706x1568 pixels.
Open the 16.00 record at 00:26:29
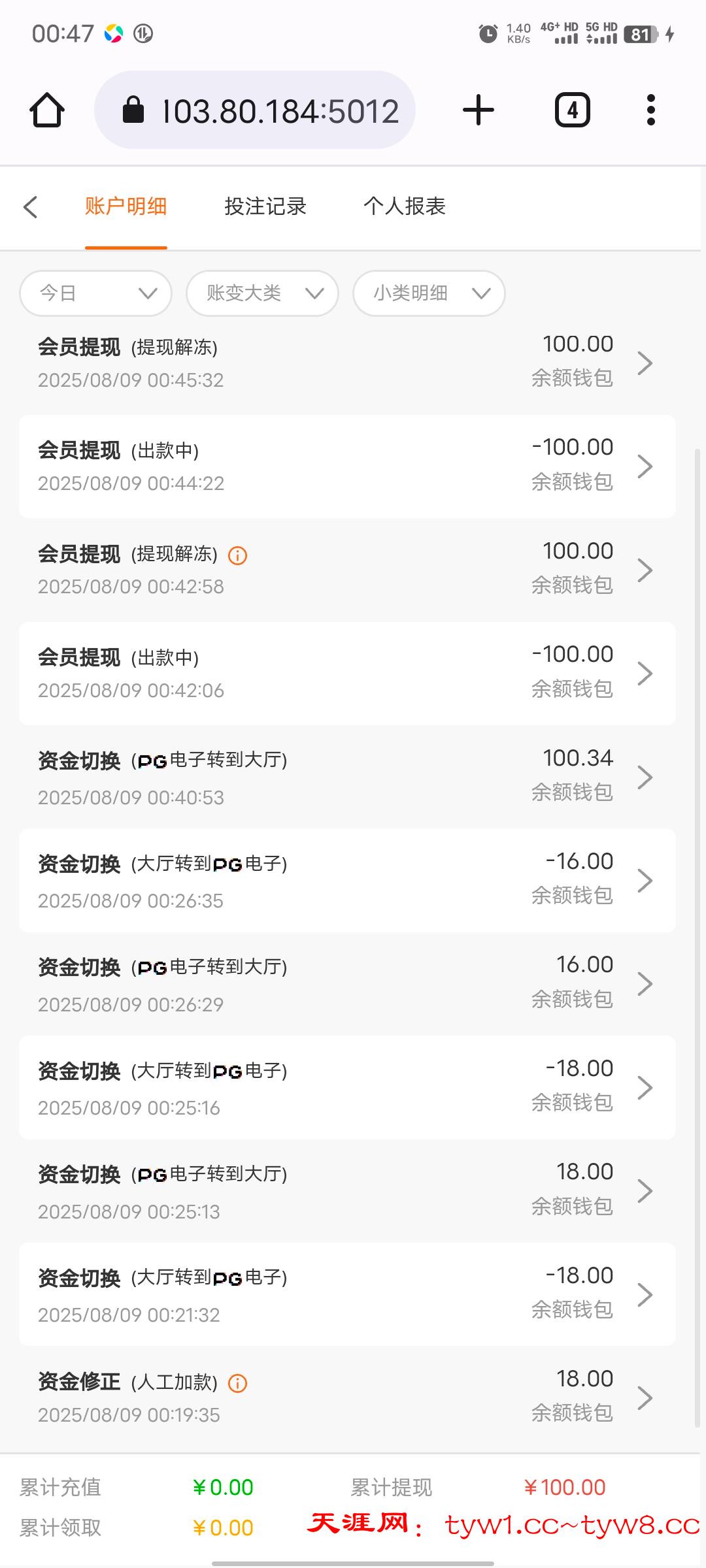[346, 984]
